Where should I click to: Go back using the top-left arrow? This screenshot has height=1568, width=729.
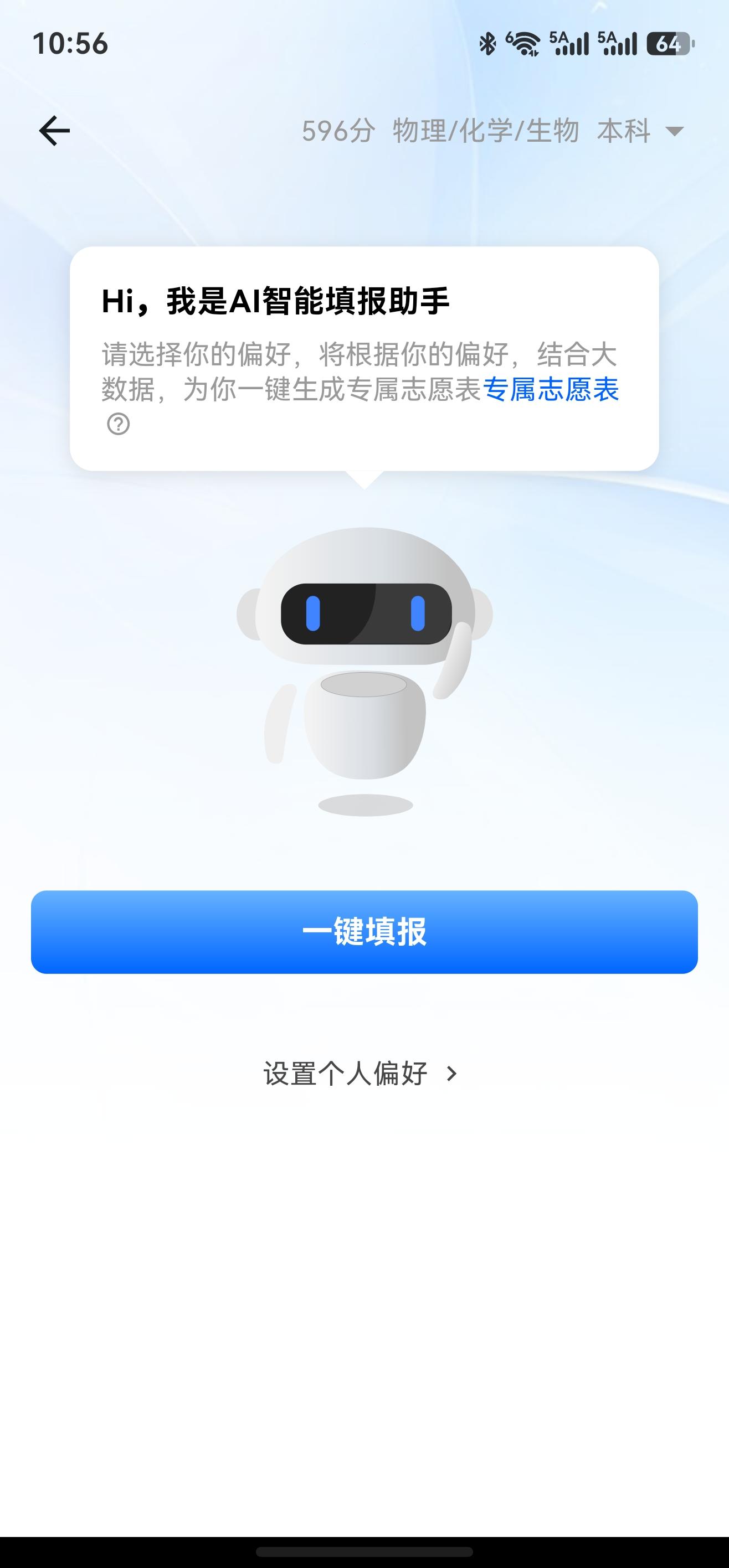pos(55,131)
